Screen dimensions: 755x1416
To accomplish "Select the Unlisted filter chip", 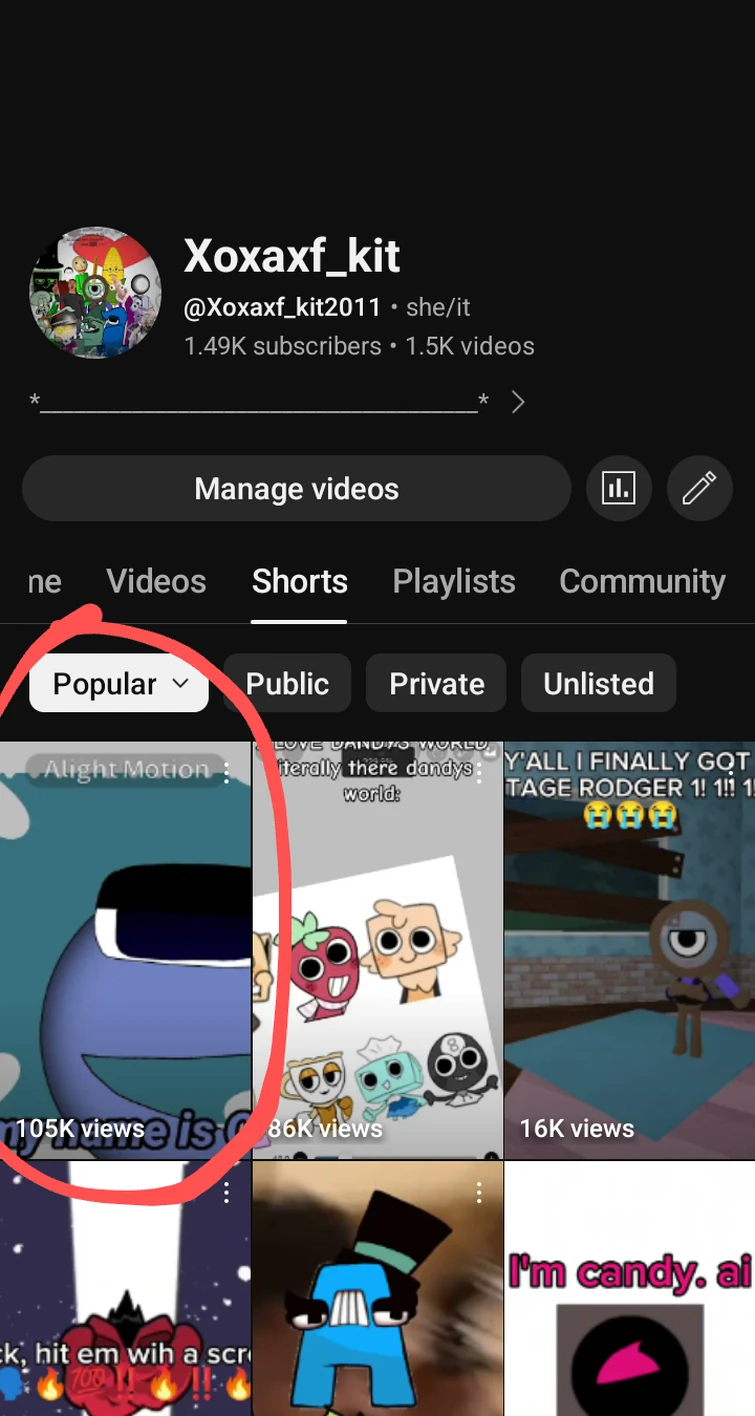I will point(598,684).
